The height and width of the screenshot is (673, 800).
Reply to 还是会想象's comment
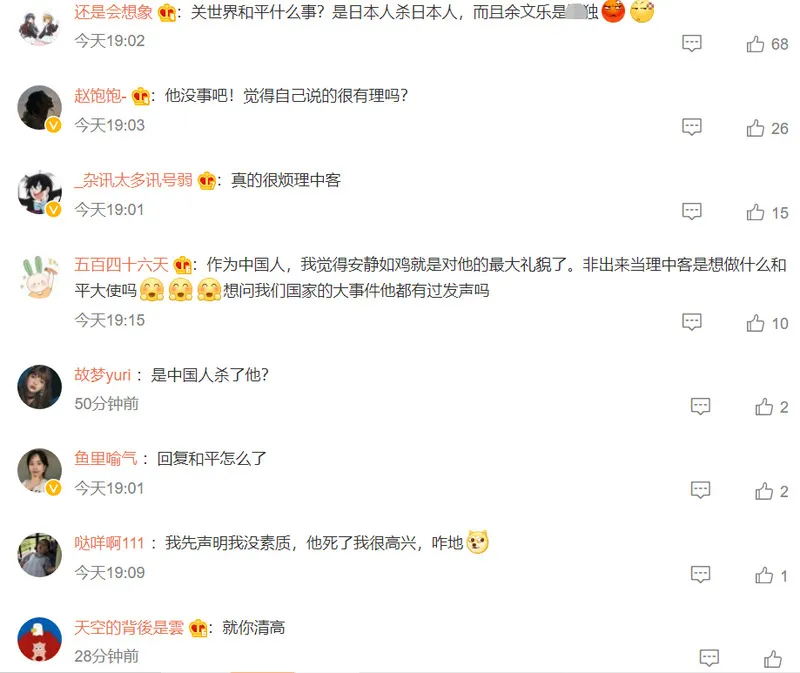[692, 44]
